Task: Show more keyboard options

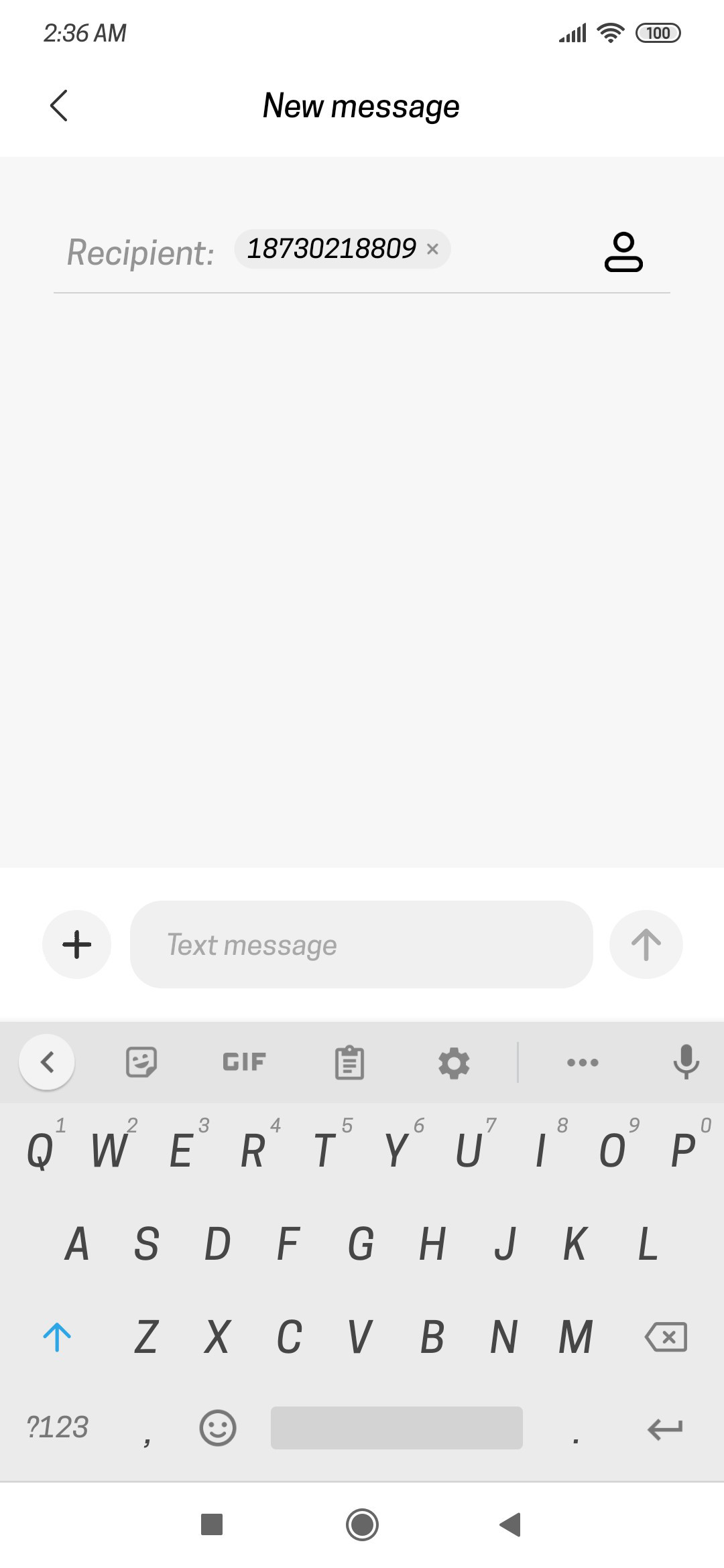Action: point(583,1062)
